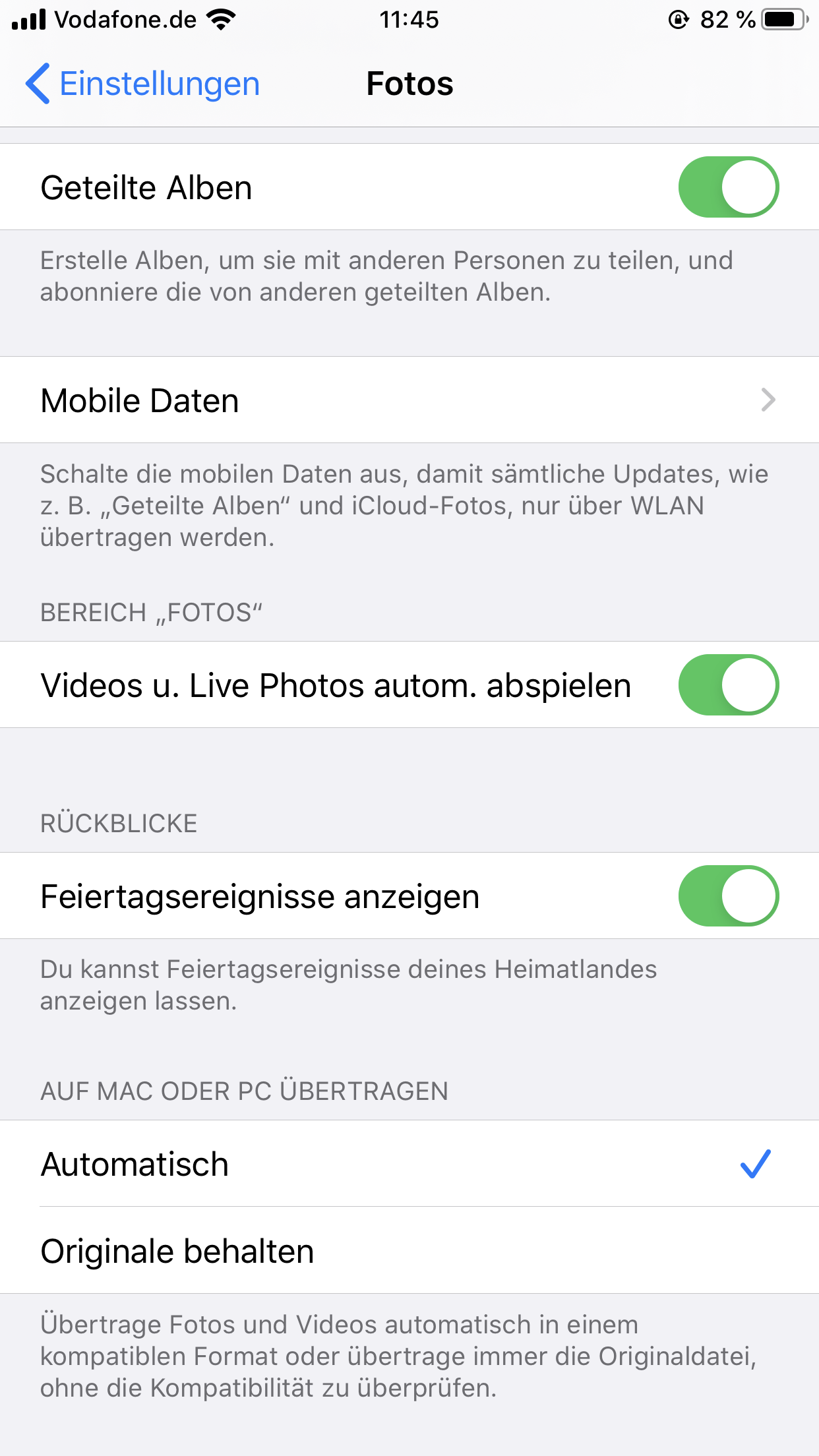Go back to Einstellungen

click(x=142, y=84)
